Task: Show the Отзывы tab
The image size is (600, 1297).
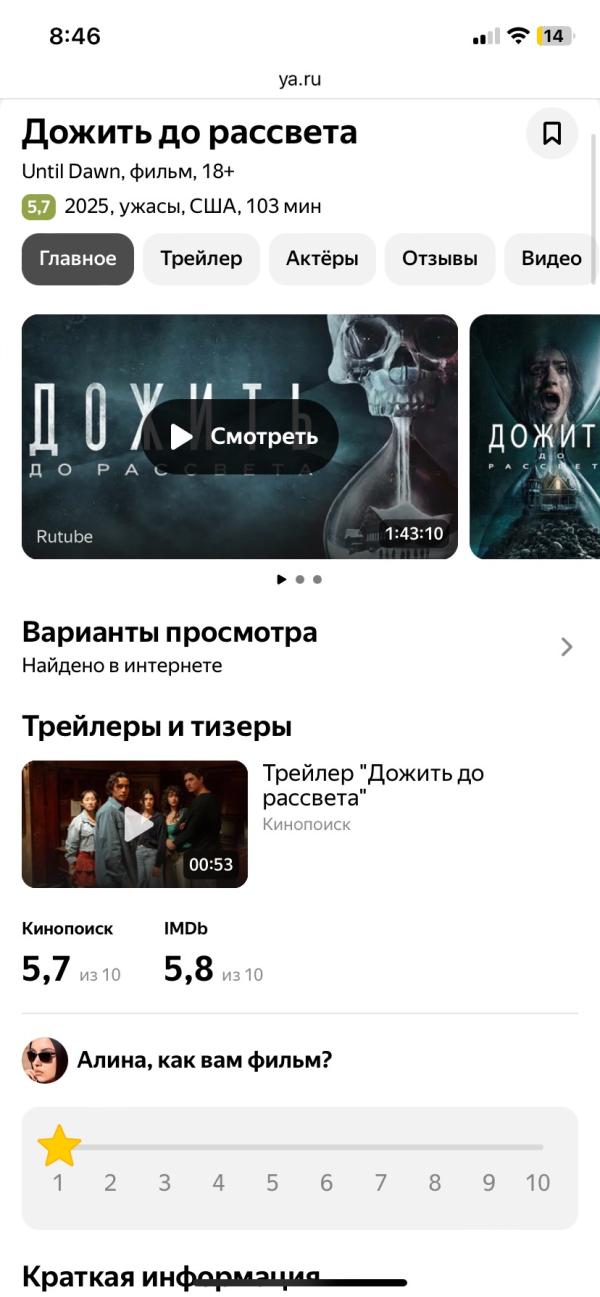Action: coord(440,259)
